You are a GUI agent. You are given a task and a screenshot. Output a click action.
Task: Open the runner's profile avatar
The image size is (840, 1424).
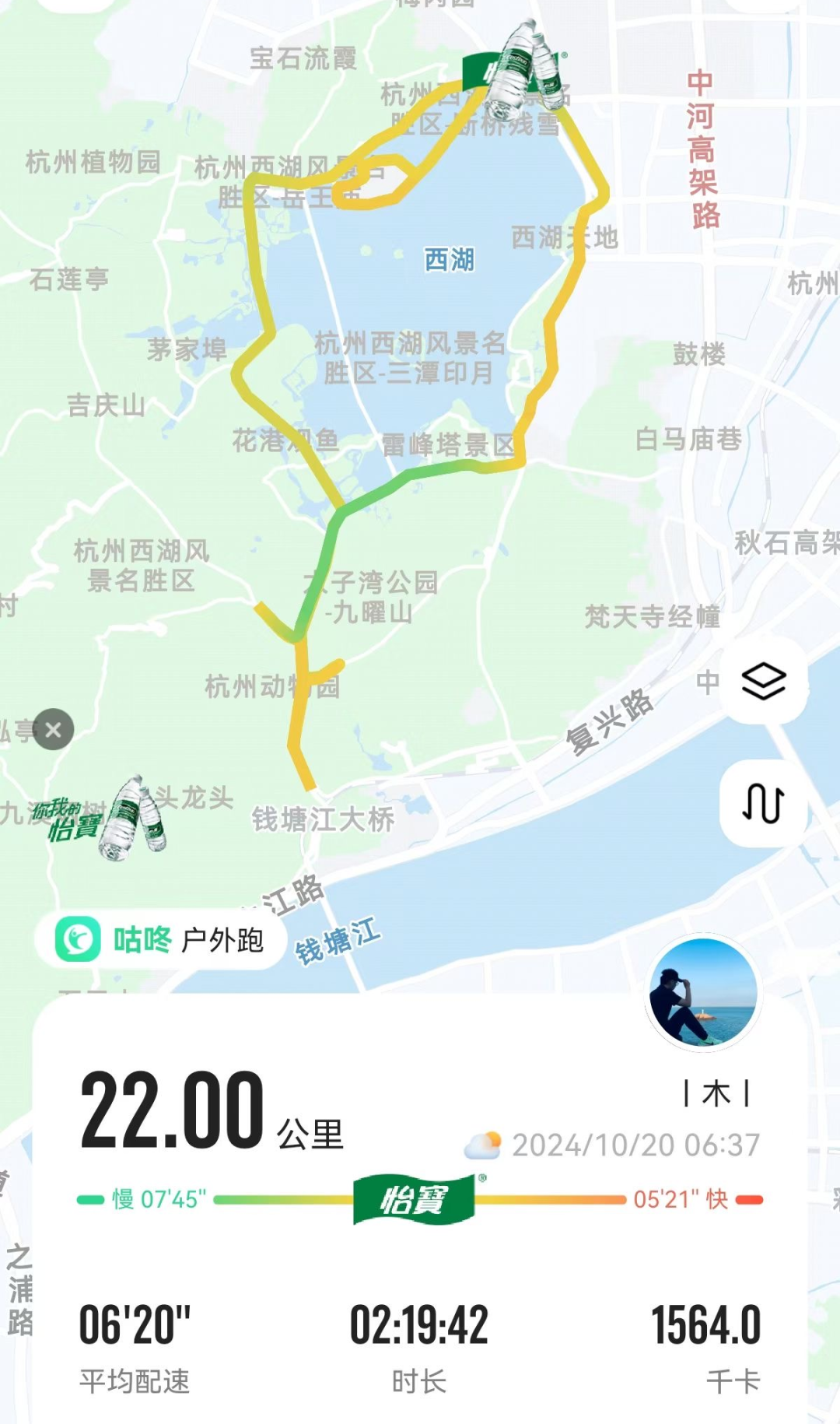pos(704,993)
